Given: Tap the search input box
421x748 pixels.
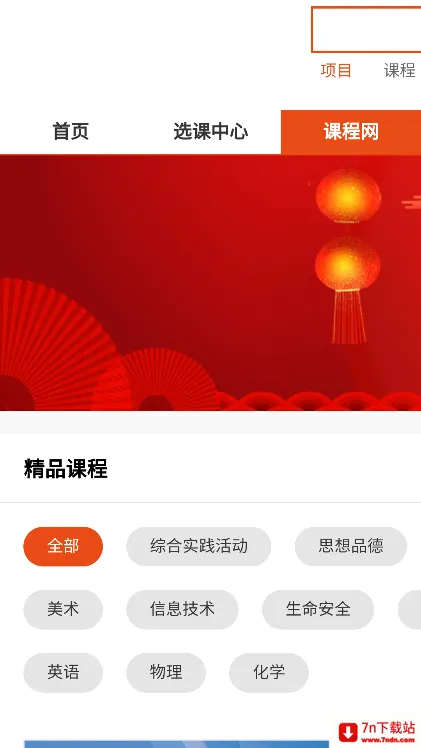Looking at the screenshot, I should click(x=366, y=29).
